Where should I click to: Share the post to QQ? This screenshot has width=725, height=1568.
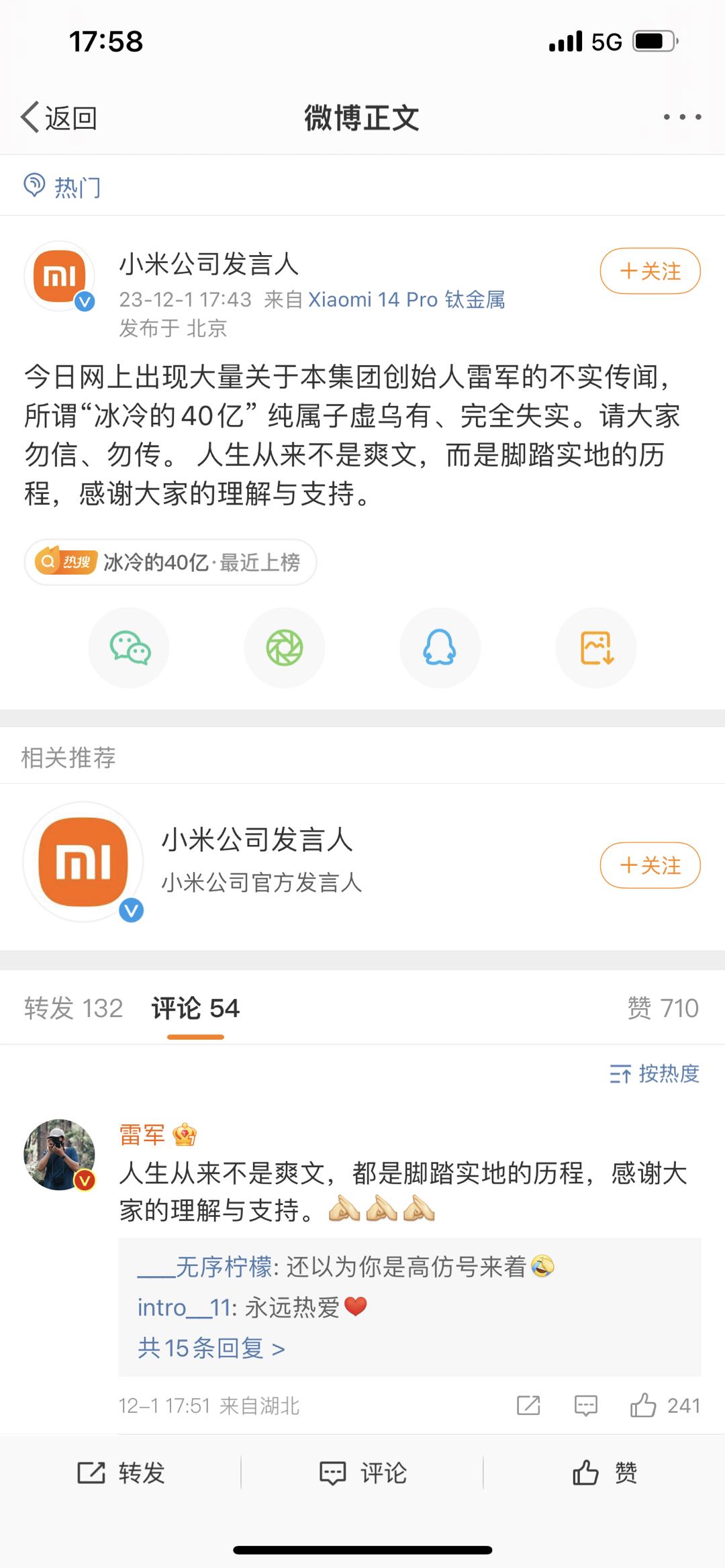[440, 648]
